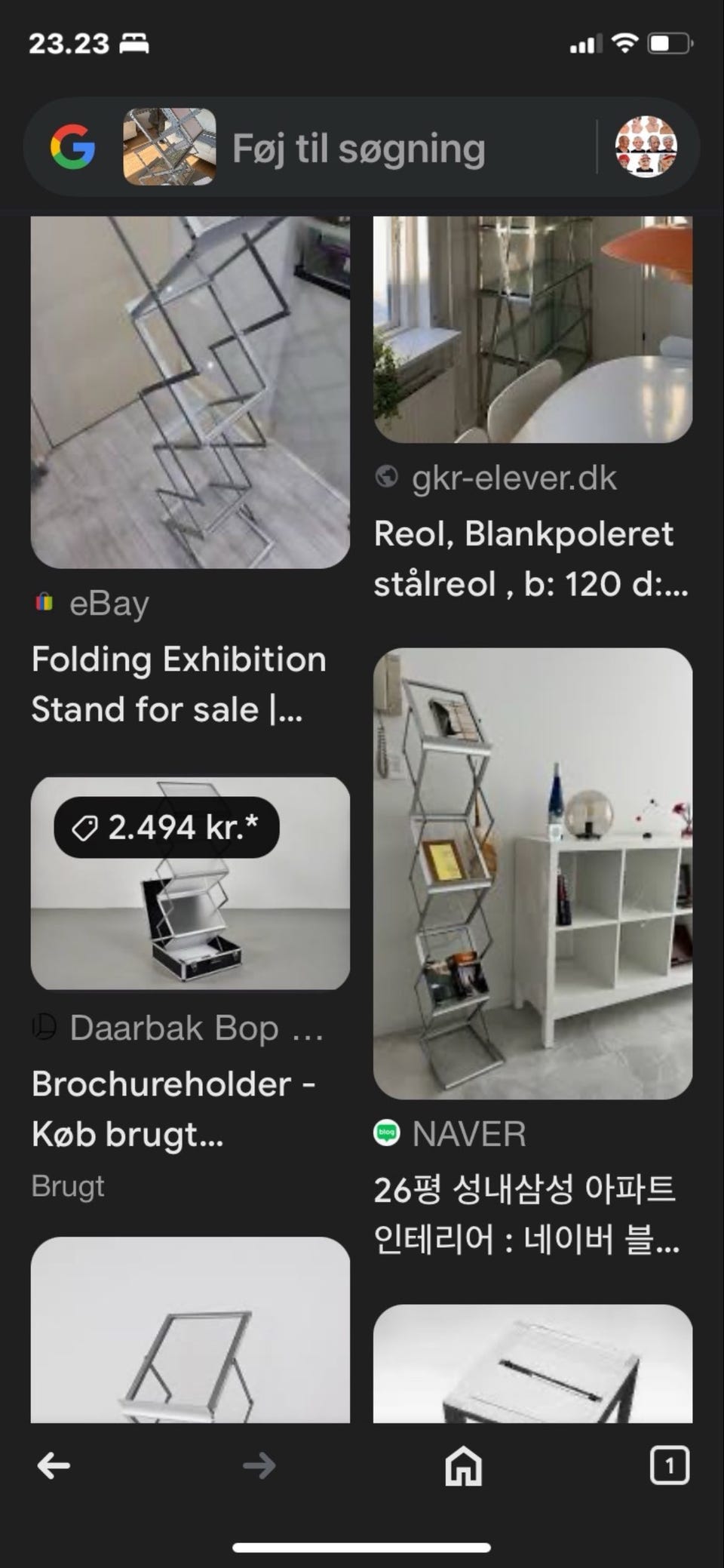724x1568 pixels.
Task: Tap the green NAVER blog icon
Action: (x=388, y=1133)
